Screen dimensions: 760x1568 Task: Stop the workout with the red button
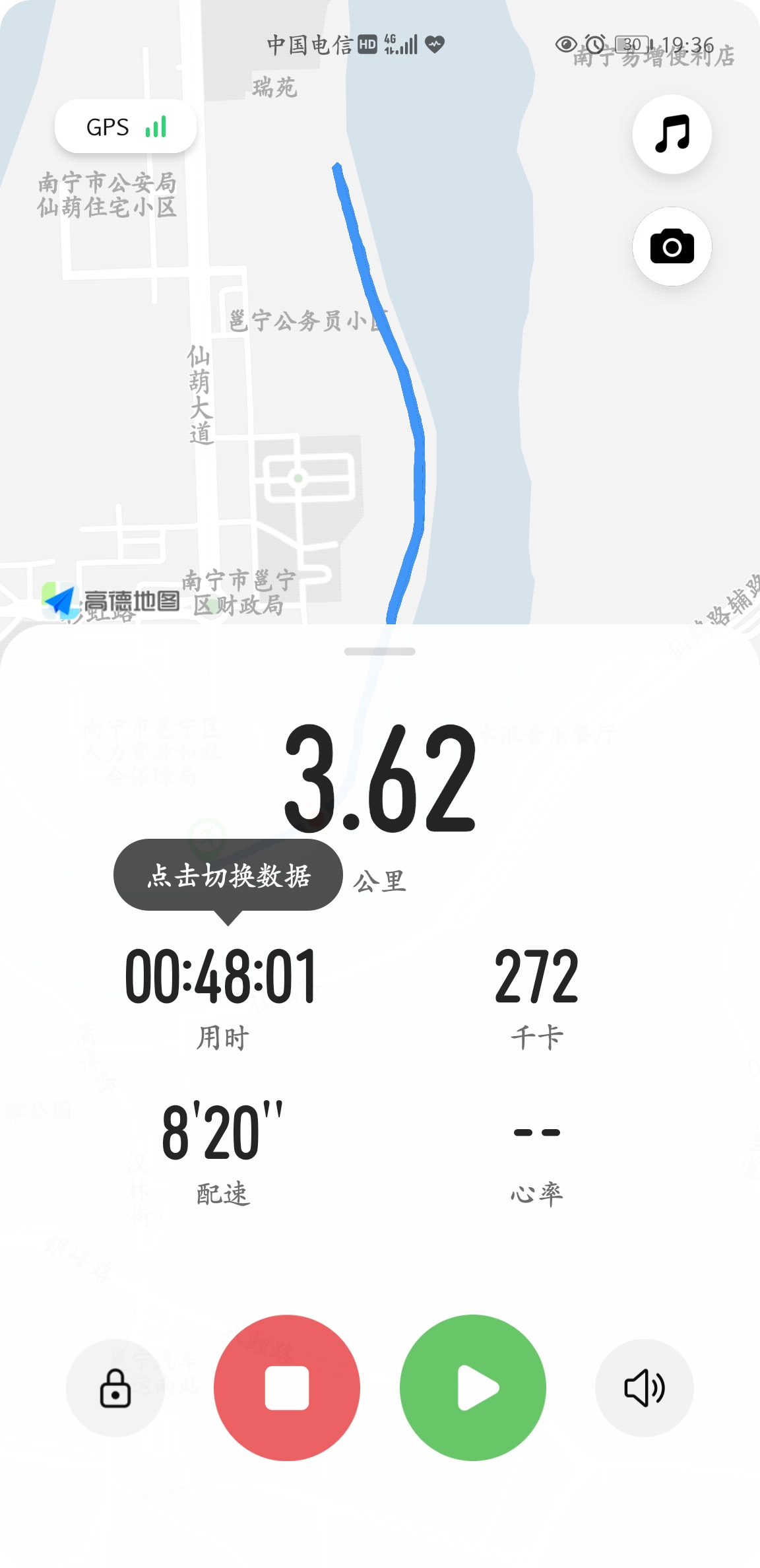(x=287, y=1388)
